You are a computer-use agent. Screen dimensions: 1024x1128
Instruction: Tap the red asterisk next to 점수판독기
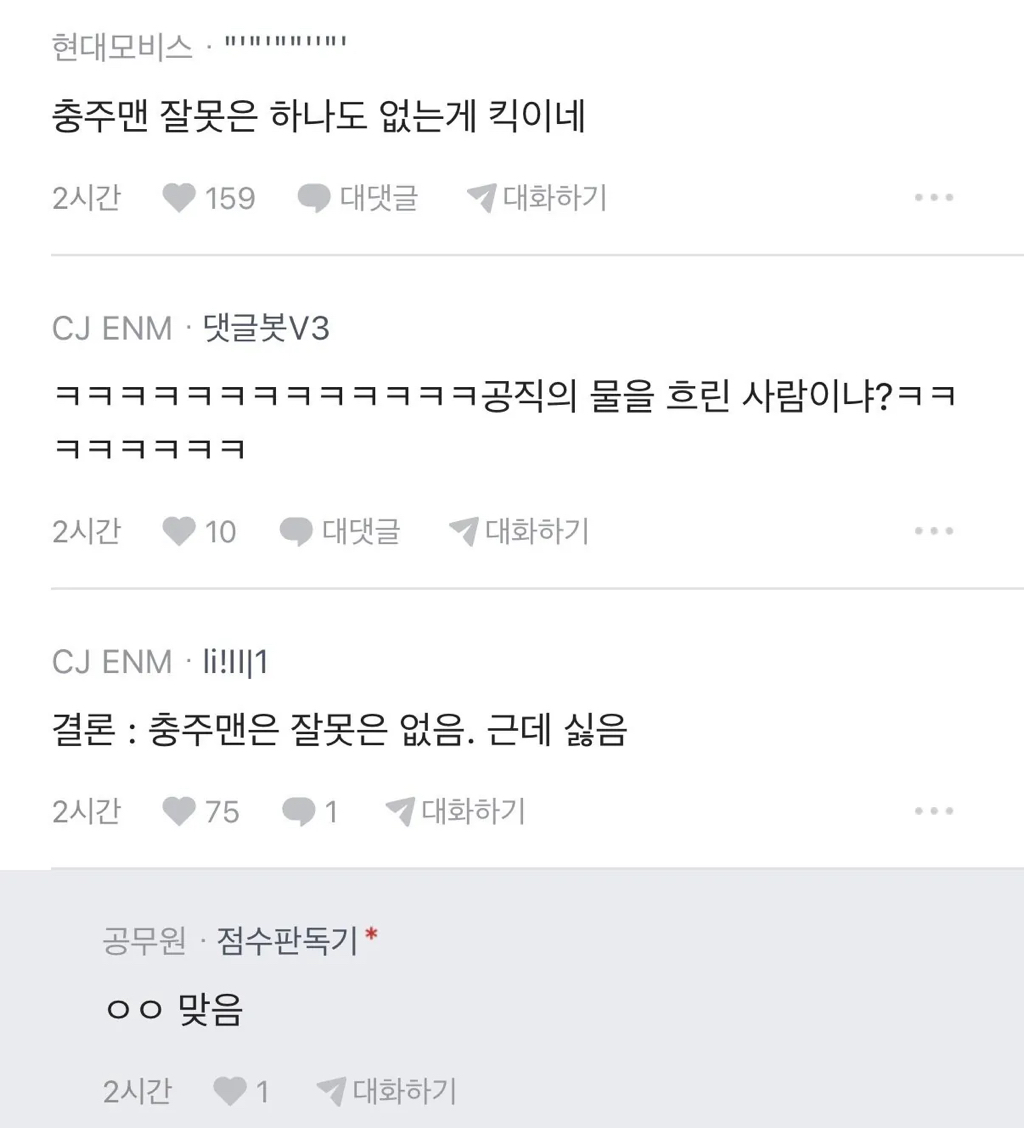click(x=373, y=932)
